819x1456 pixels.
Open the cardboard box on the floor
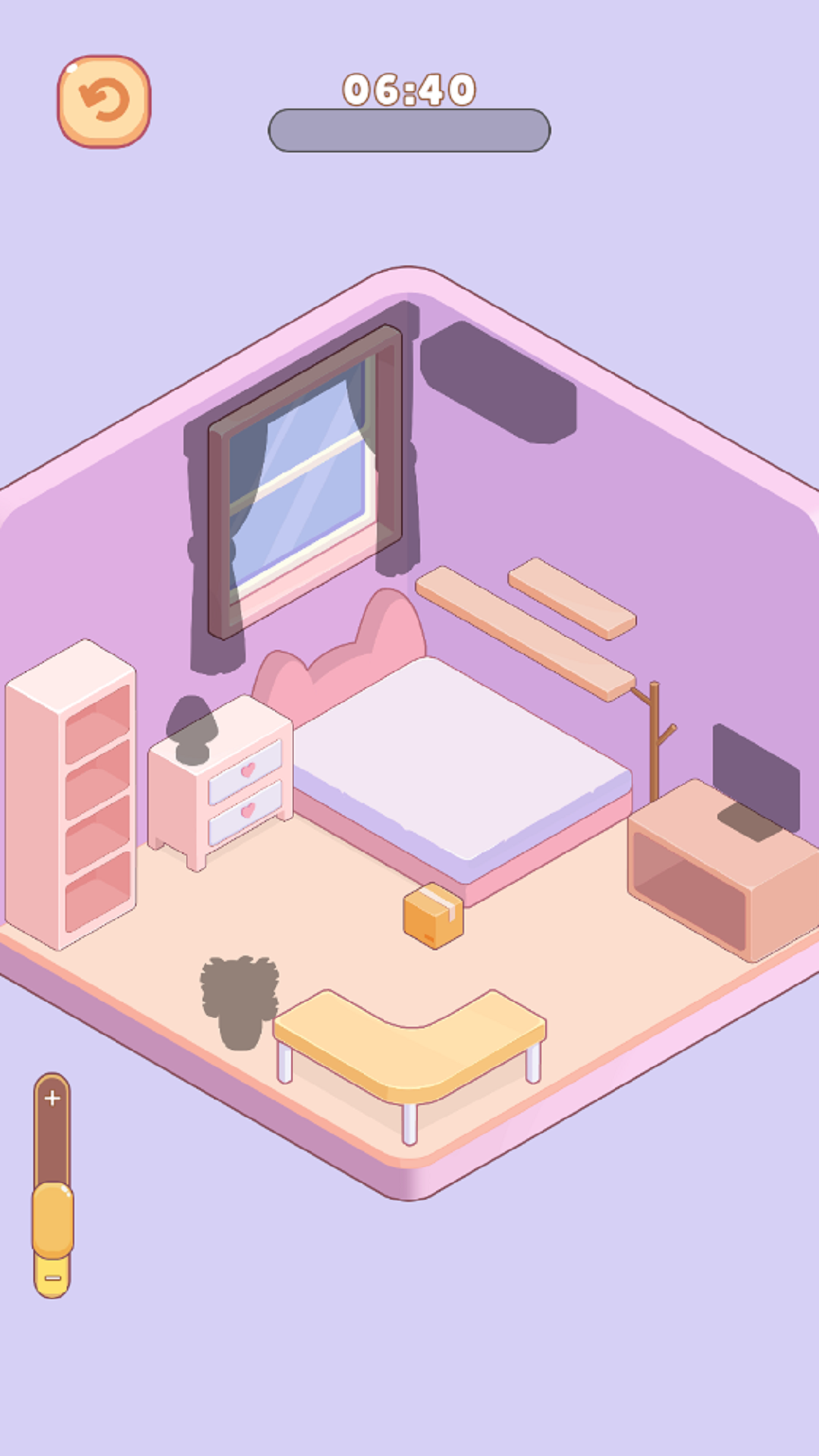433,916
